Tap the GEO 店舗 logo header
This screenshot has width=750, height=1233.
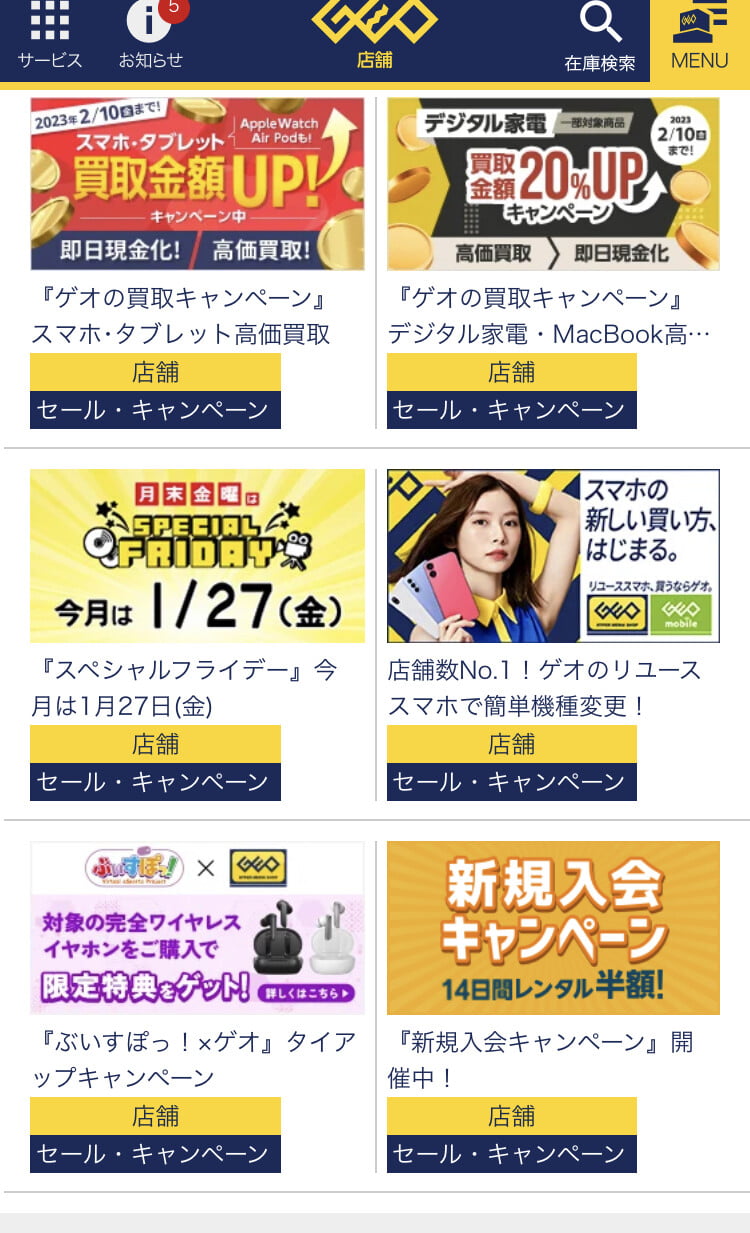coord(374,35)
